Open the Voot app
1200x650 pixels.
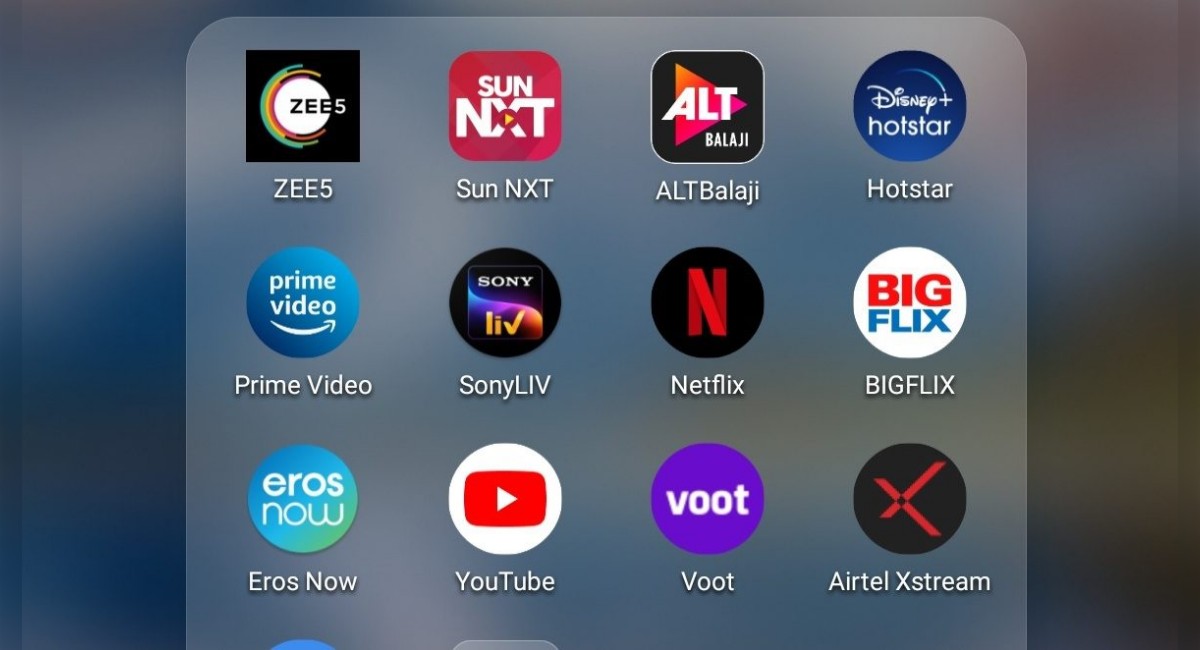click(707, 499)
